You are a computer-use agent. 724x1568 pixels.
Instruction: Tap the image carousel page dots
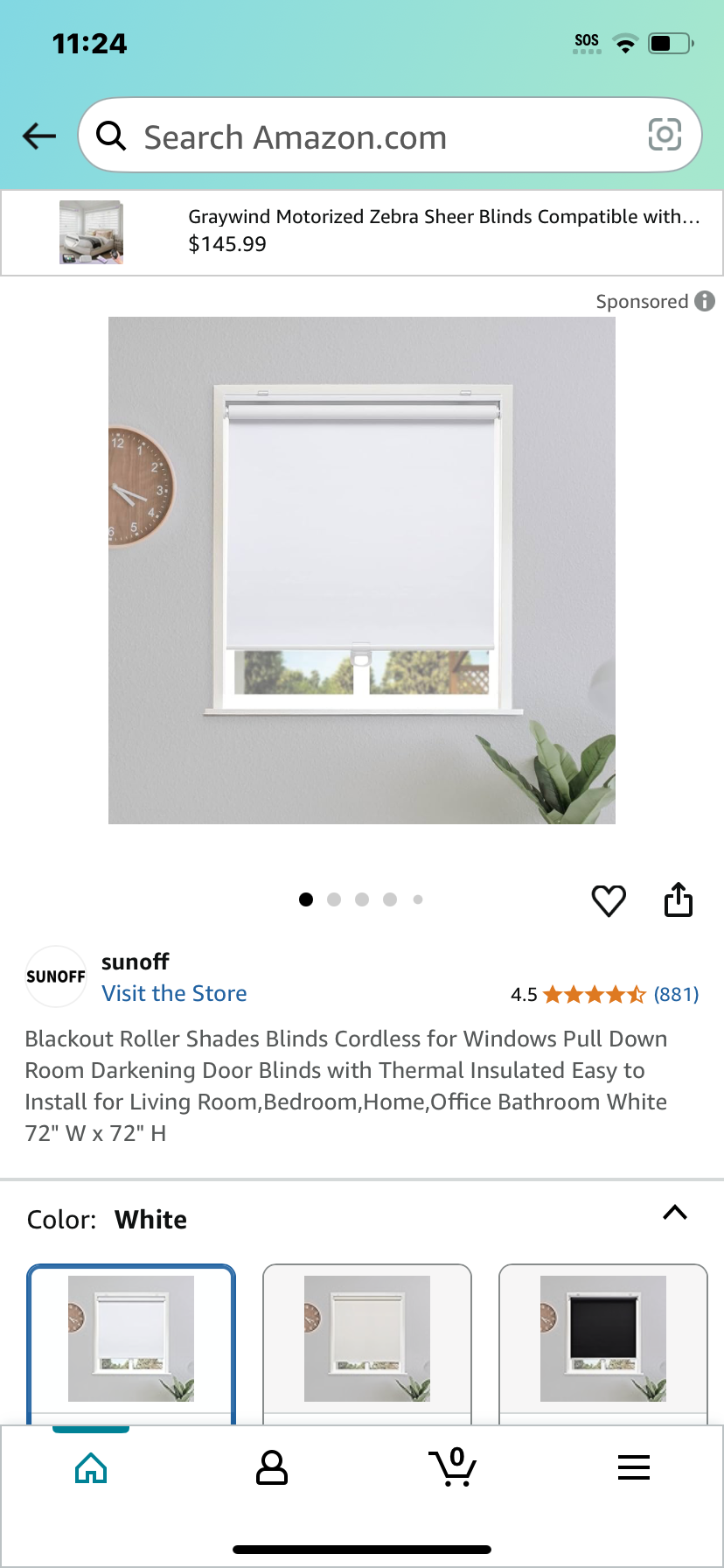[362, 899]
